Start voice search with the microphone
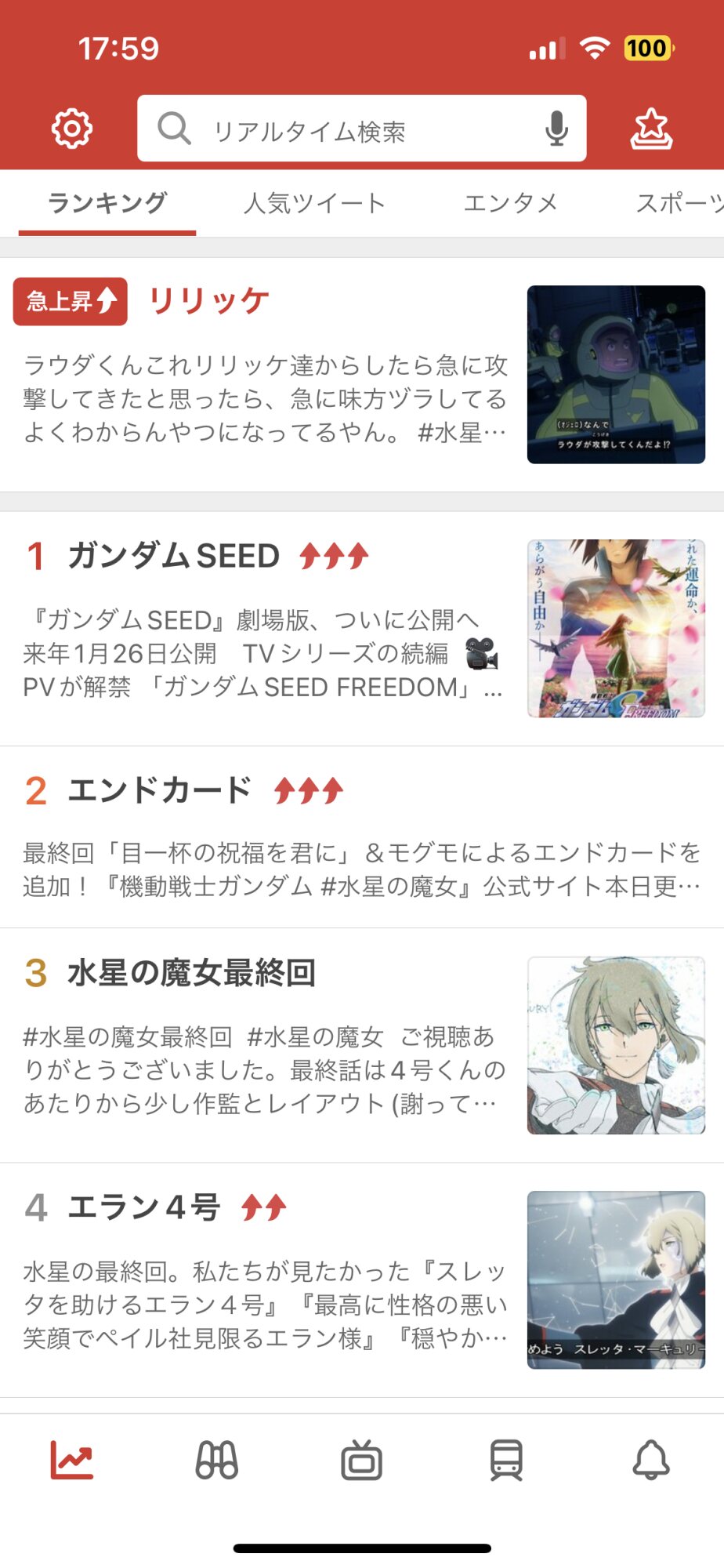724x1568 pixels. tap(556, 129)
